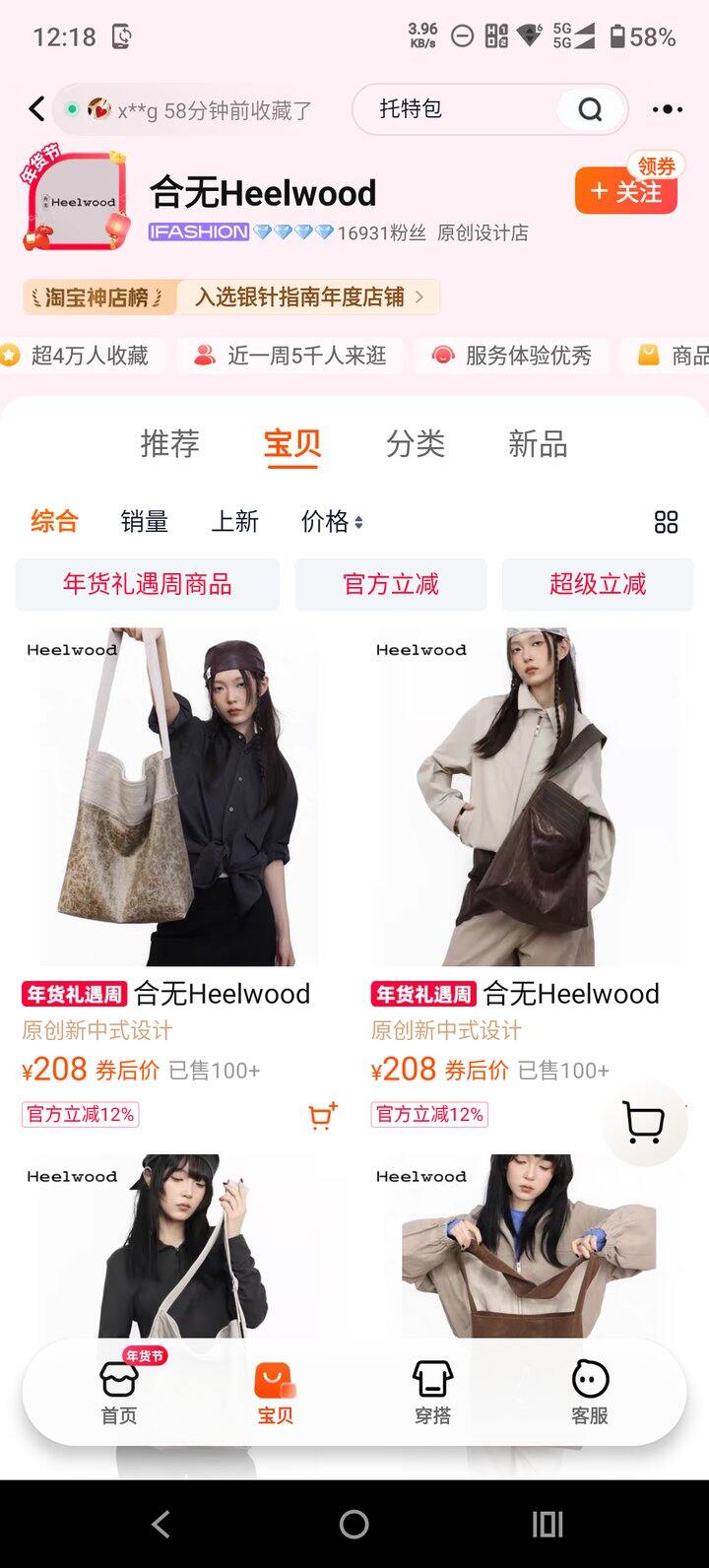The width and height of the screenshot is (709, 1568).
Task: Follow the shop with the 关注 button
Action: tap(626, 191)
